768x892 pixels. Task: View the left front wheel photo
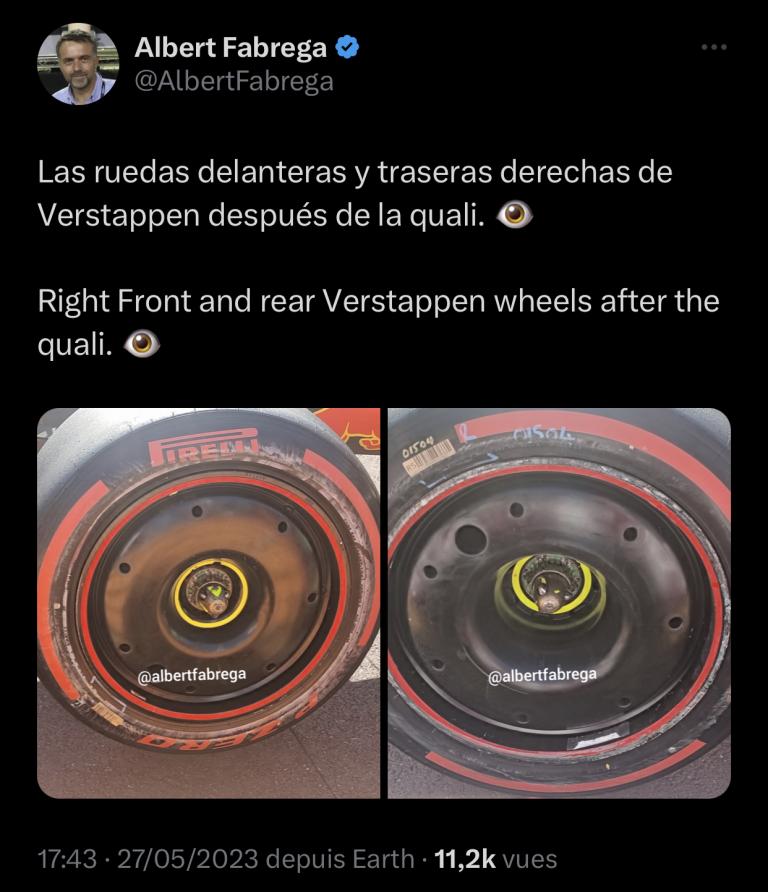208,603
